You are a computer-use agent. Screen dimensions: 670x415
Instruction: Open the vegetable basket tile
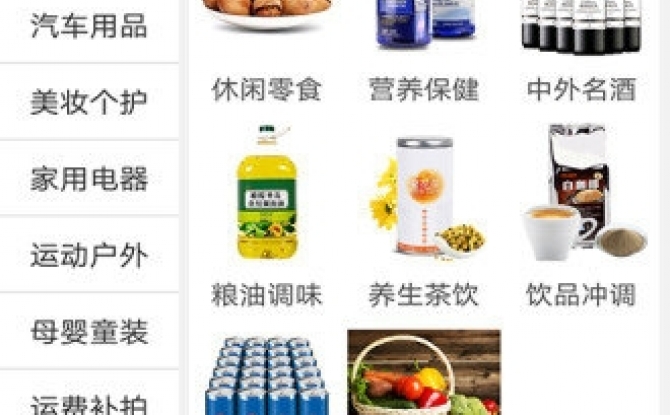tap(424, 375)
